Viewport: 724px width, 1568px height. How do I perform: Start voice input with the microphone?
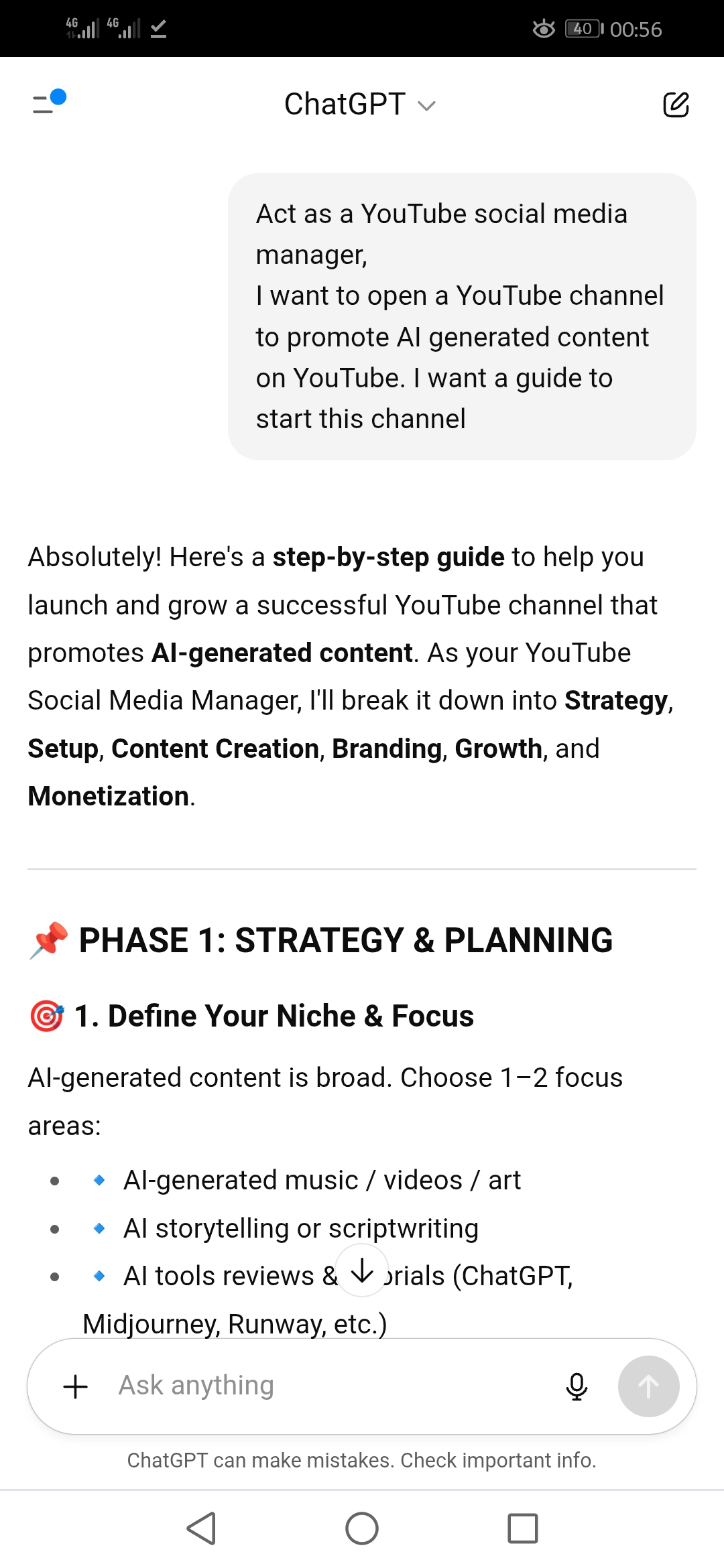coord(577,1386)
